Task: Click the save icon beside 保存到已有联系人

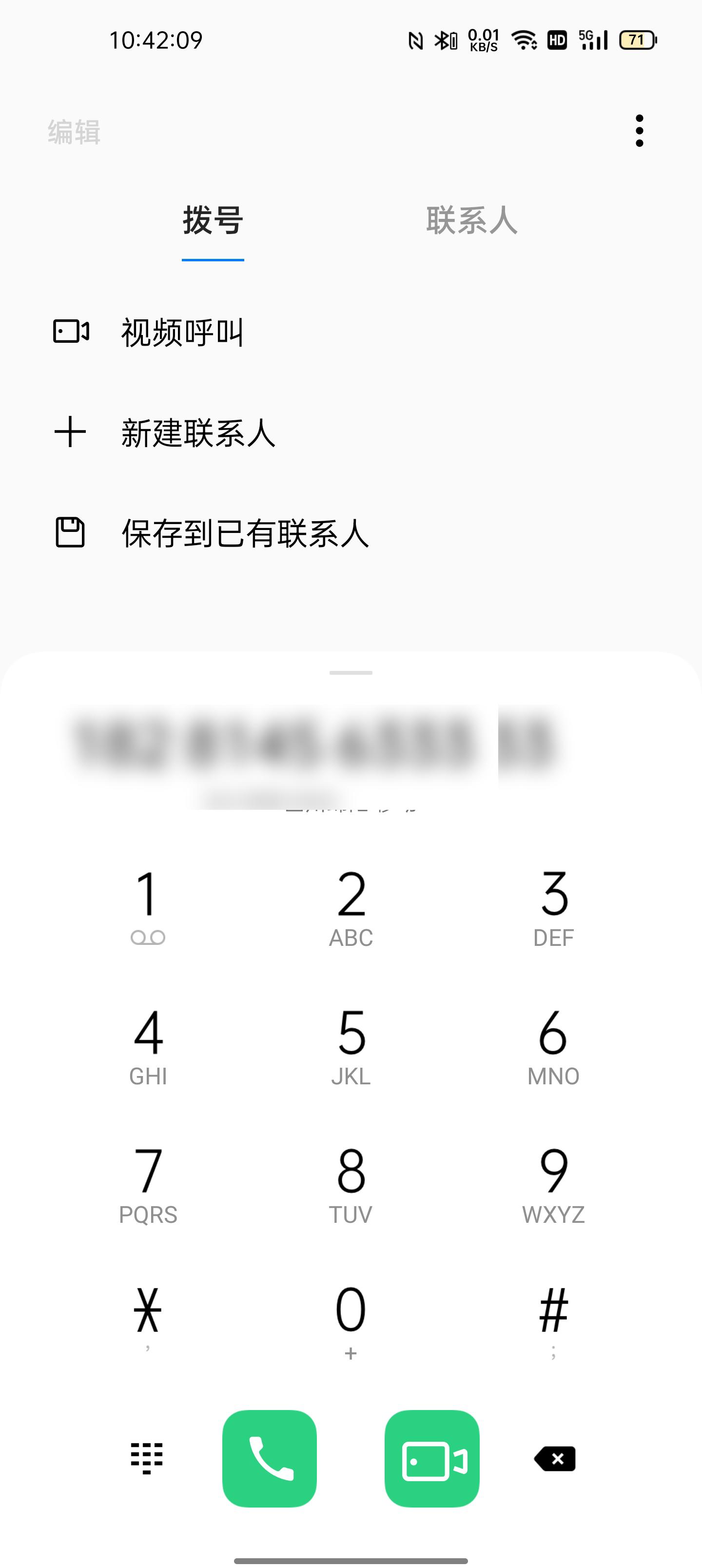Action: point(71,534)
